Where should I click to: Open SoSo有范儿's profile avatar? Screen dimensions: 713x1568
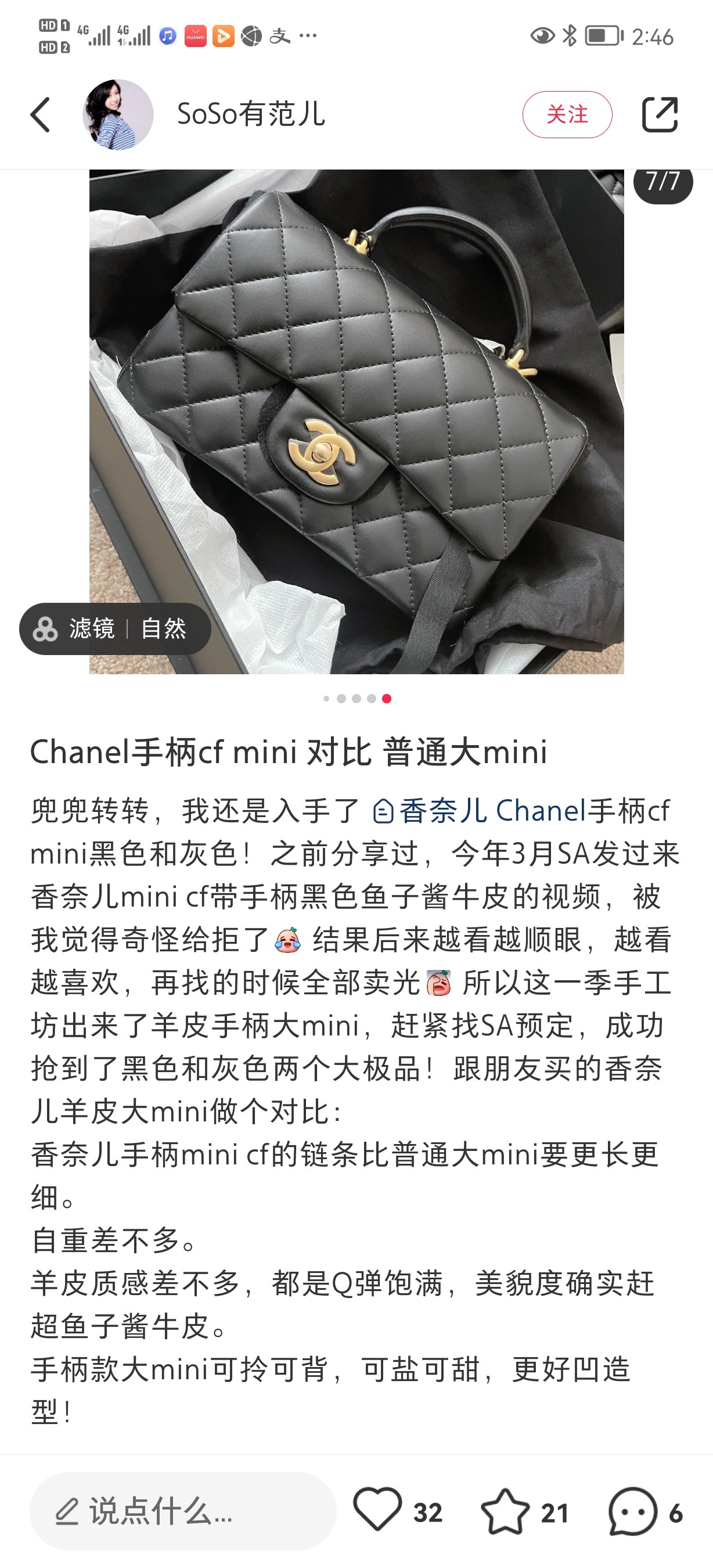117,114
